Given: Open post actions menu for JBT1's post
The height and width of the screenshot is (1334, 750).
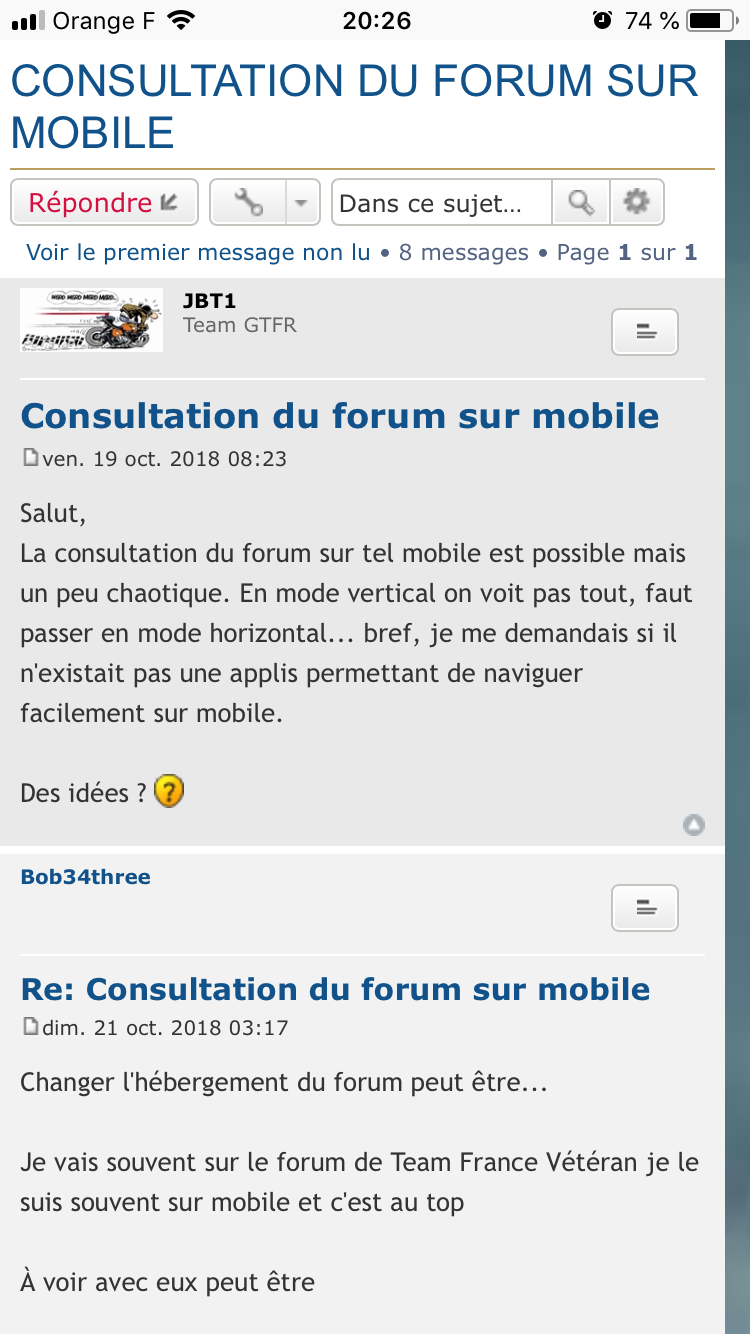Looking at the screenshot, I should [645, 332].
